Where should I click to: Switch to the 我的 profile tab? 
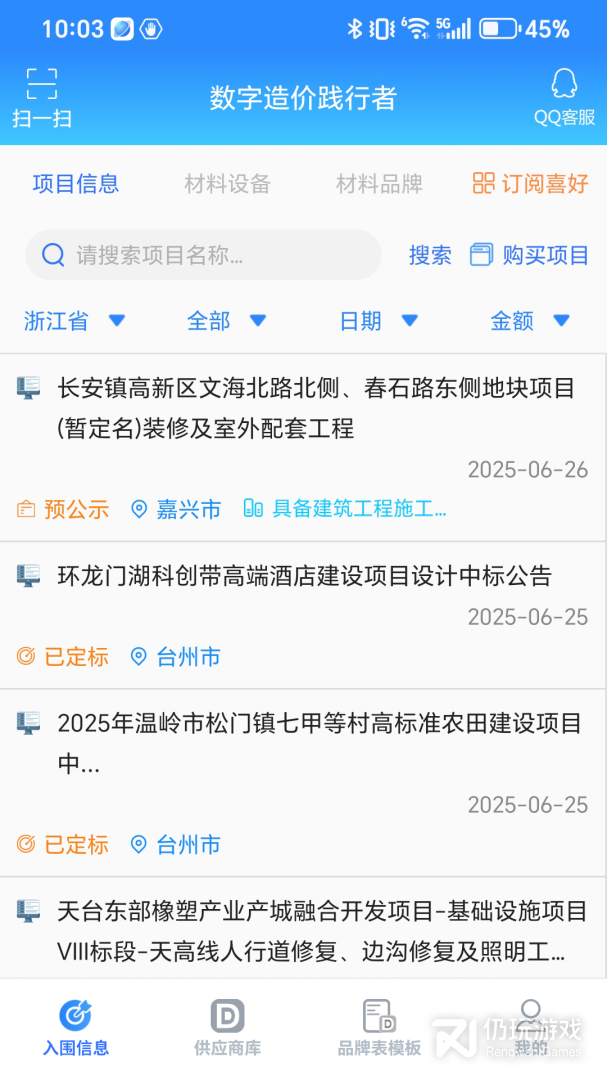[531, 1028]
